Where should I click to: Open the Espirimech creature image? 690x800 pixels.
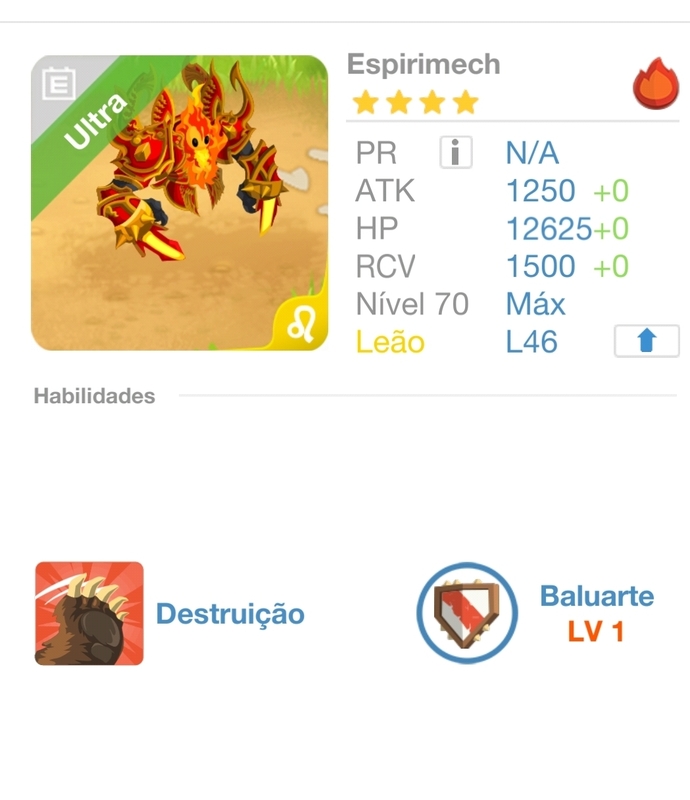pos(180,203)
